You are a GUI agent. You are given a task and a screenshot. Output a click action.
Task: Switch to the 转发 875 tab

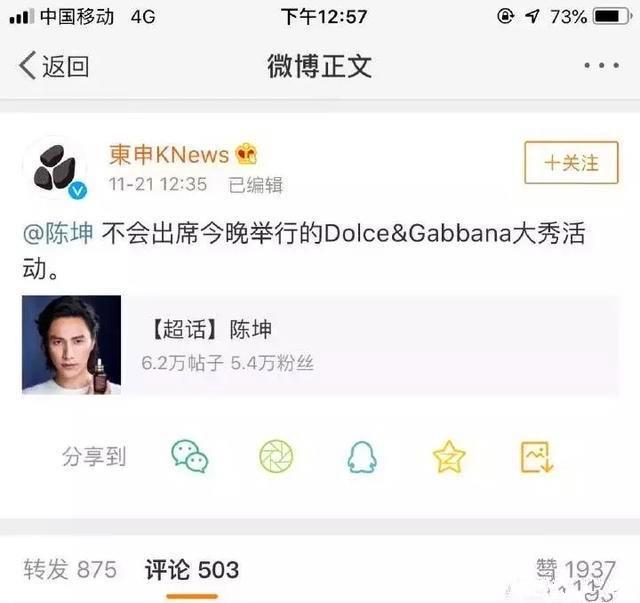(70, 570)
